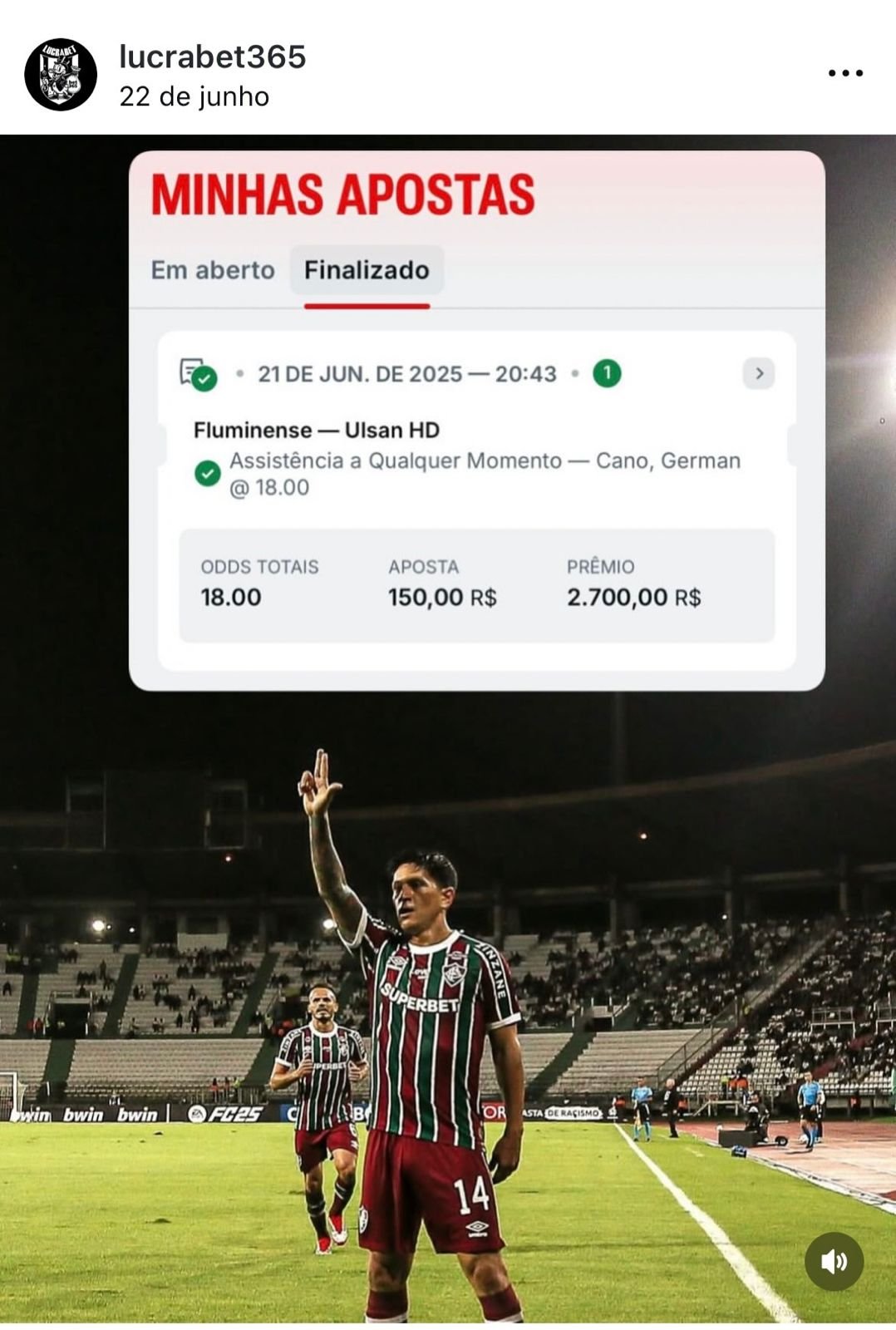896x1330 pixels.
Task: Toggle the video sound speaker icon
Action: 834,1261
